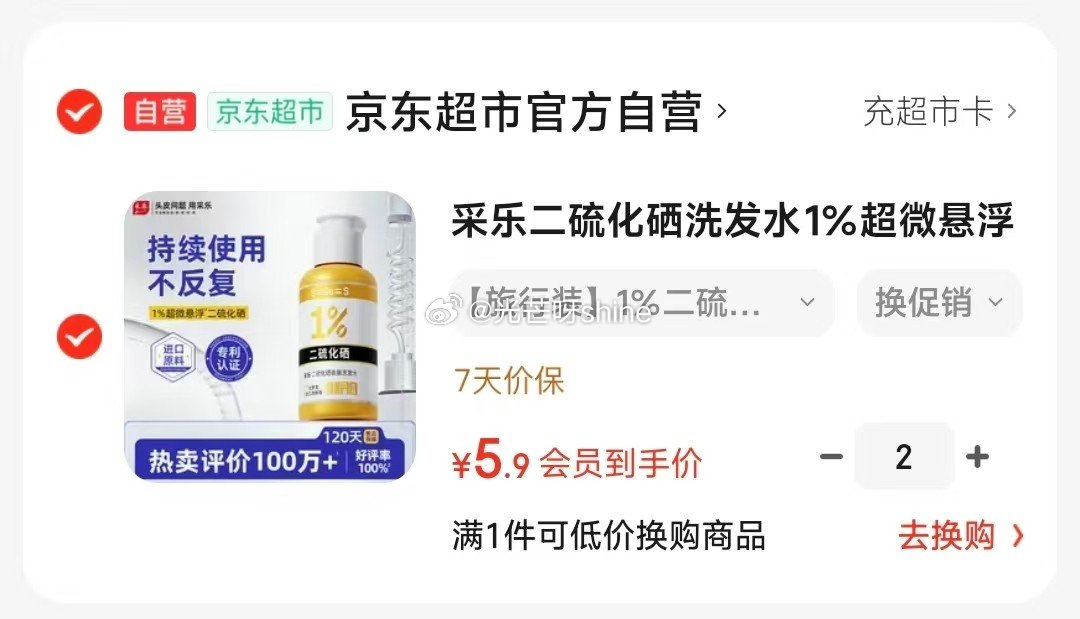This screenshot has height=619, width=1080.
Task: Uncheck the 采乐 shampoo item checkbox
Action: click(79, 336)
